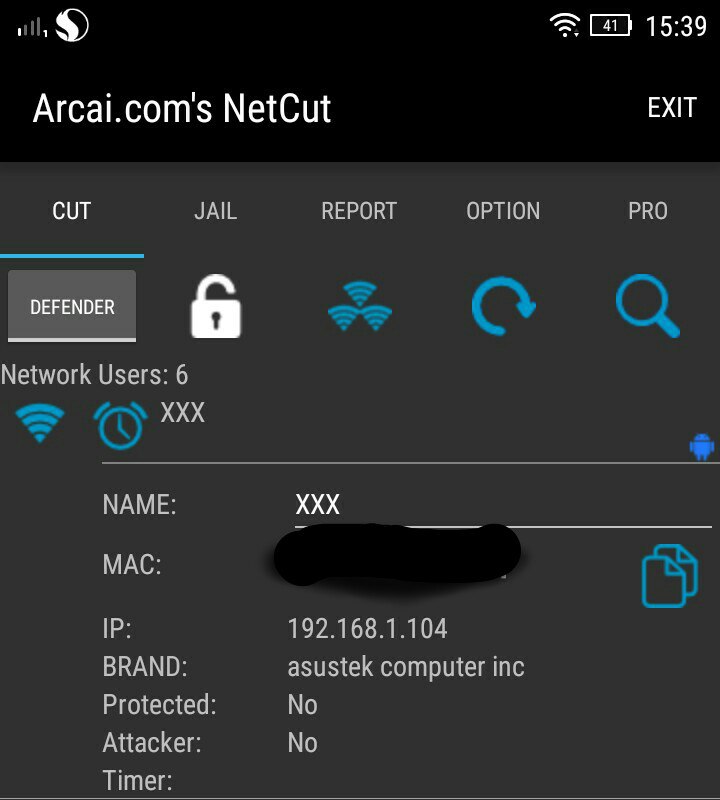Viewport: 720px width, 800px height.
Task: Select the PRO tab
Action: 647,211
